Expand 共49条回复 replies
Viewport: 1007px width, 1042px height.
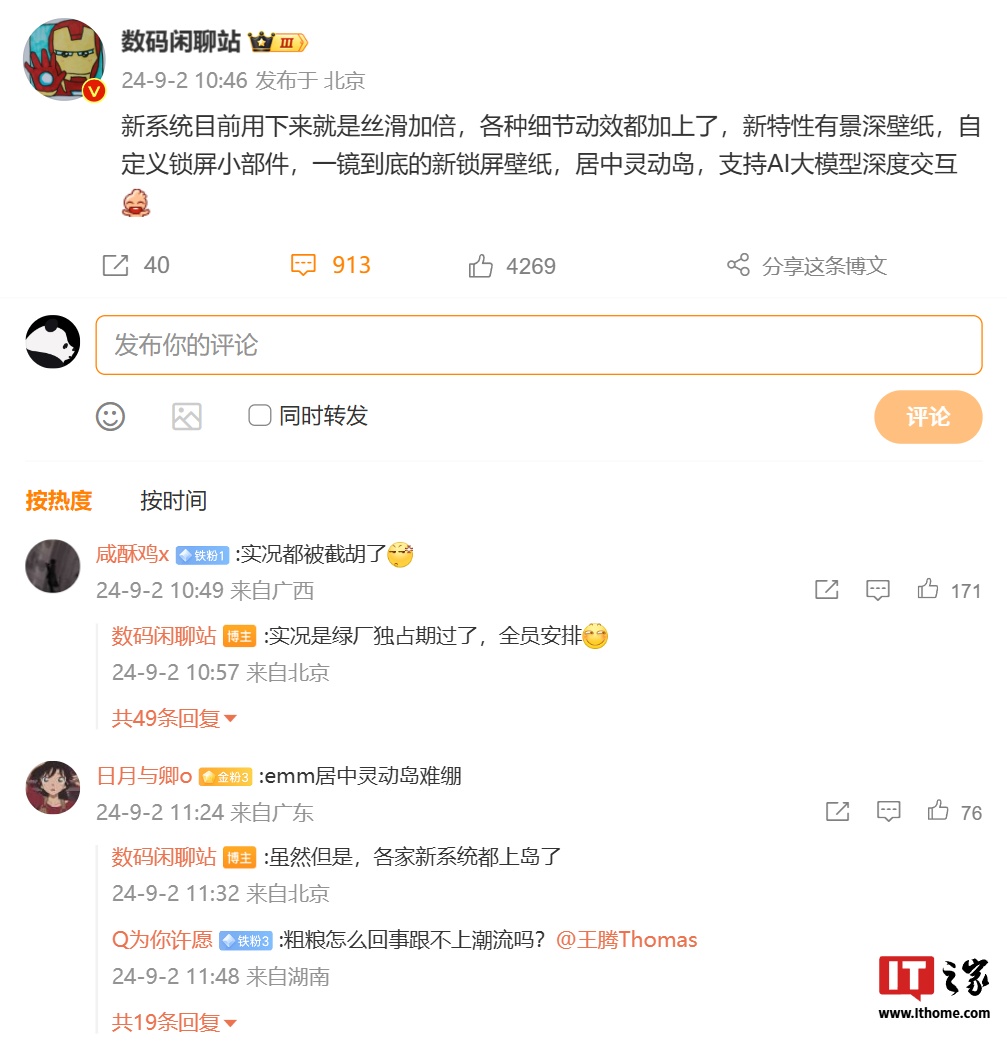(174, 718)
